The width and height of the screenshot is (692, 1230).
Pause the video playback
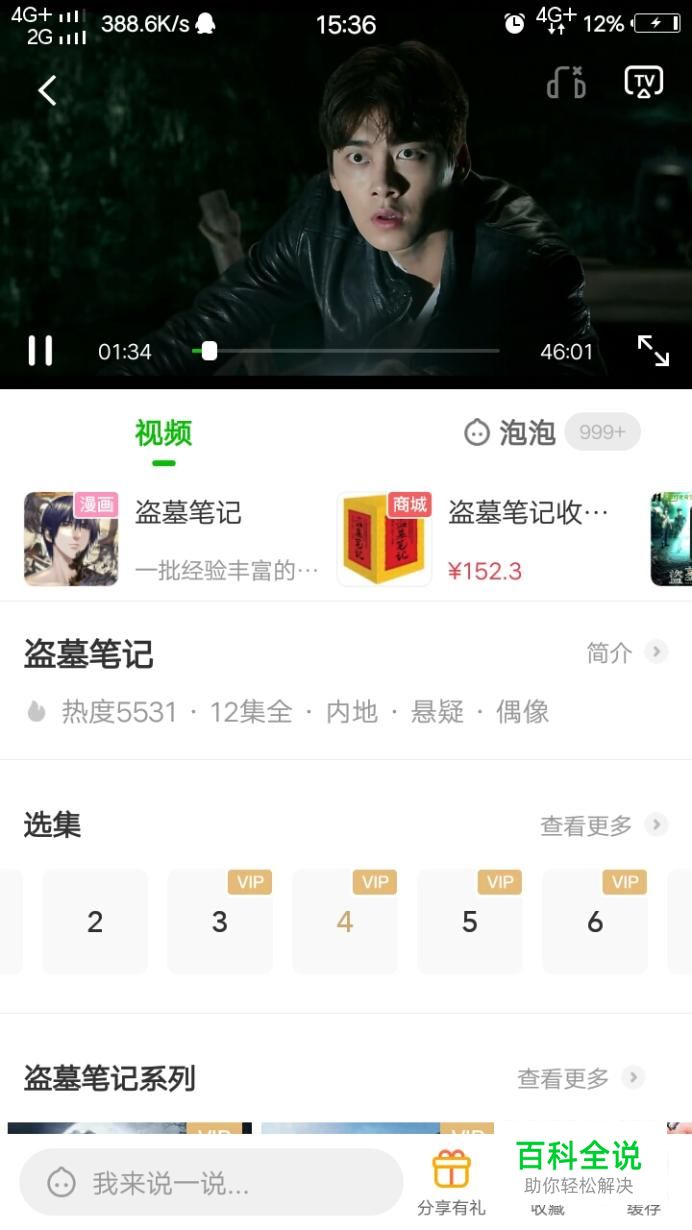pyautogui.click(x=40, y=351)
